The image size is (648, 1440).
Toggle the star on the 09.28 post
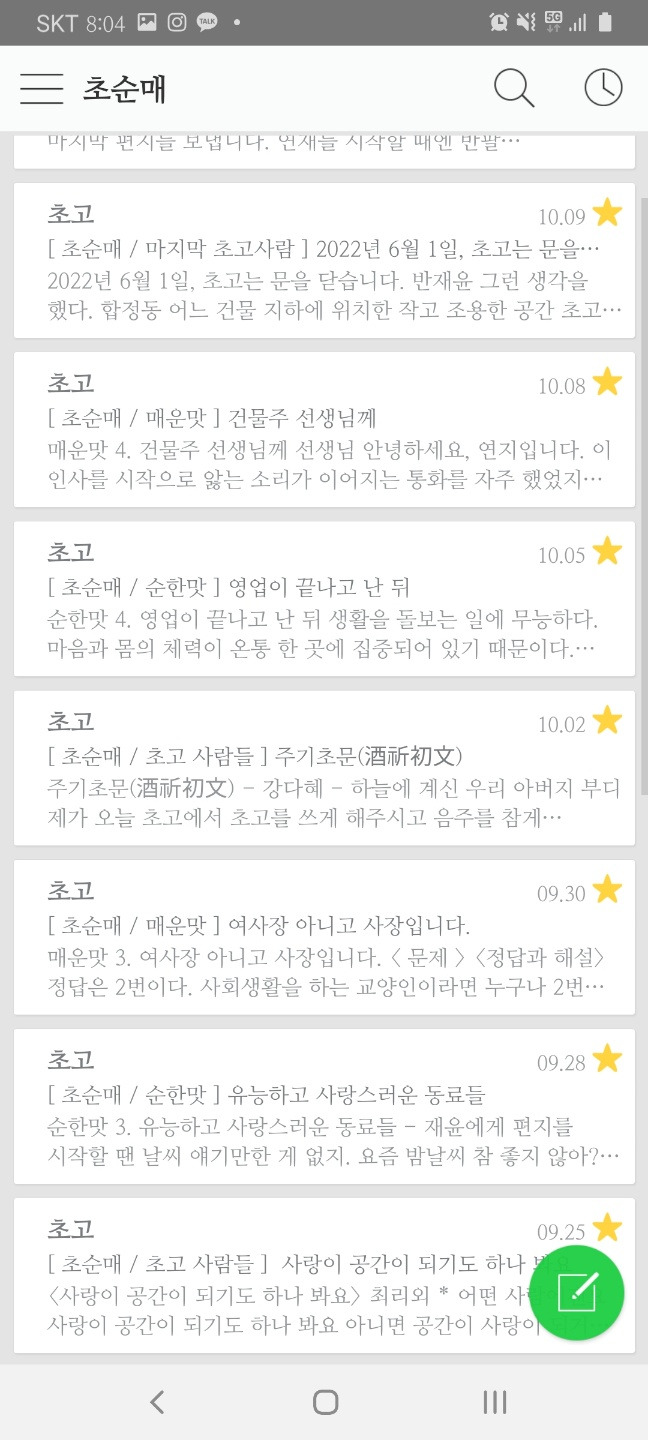click(x=607, y=1057)
